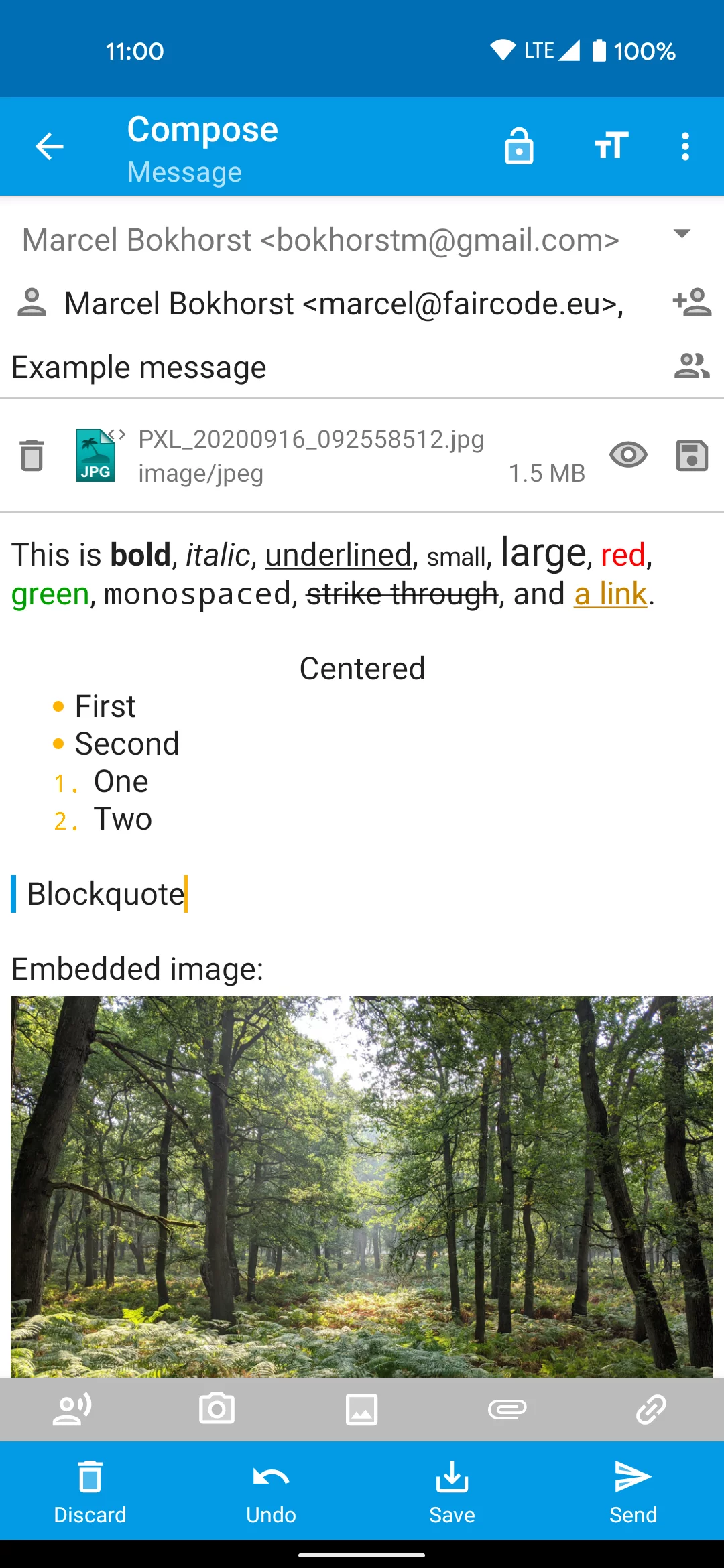Discard this draft message
The width and height of the screenshot is (724, 1568).
pos(90,1491)
